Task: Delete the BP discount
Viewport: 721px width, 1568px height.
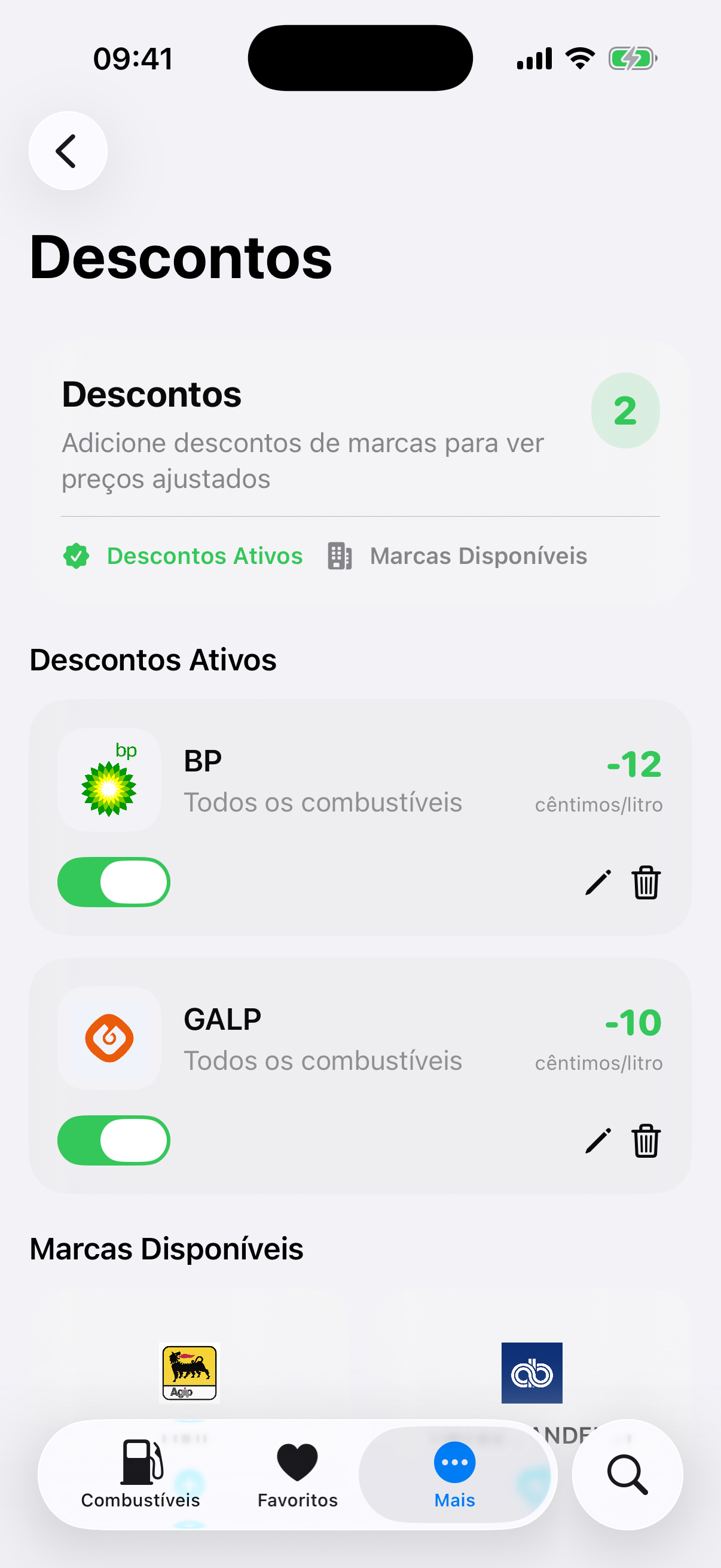Action: 646,882
